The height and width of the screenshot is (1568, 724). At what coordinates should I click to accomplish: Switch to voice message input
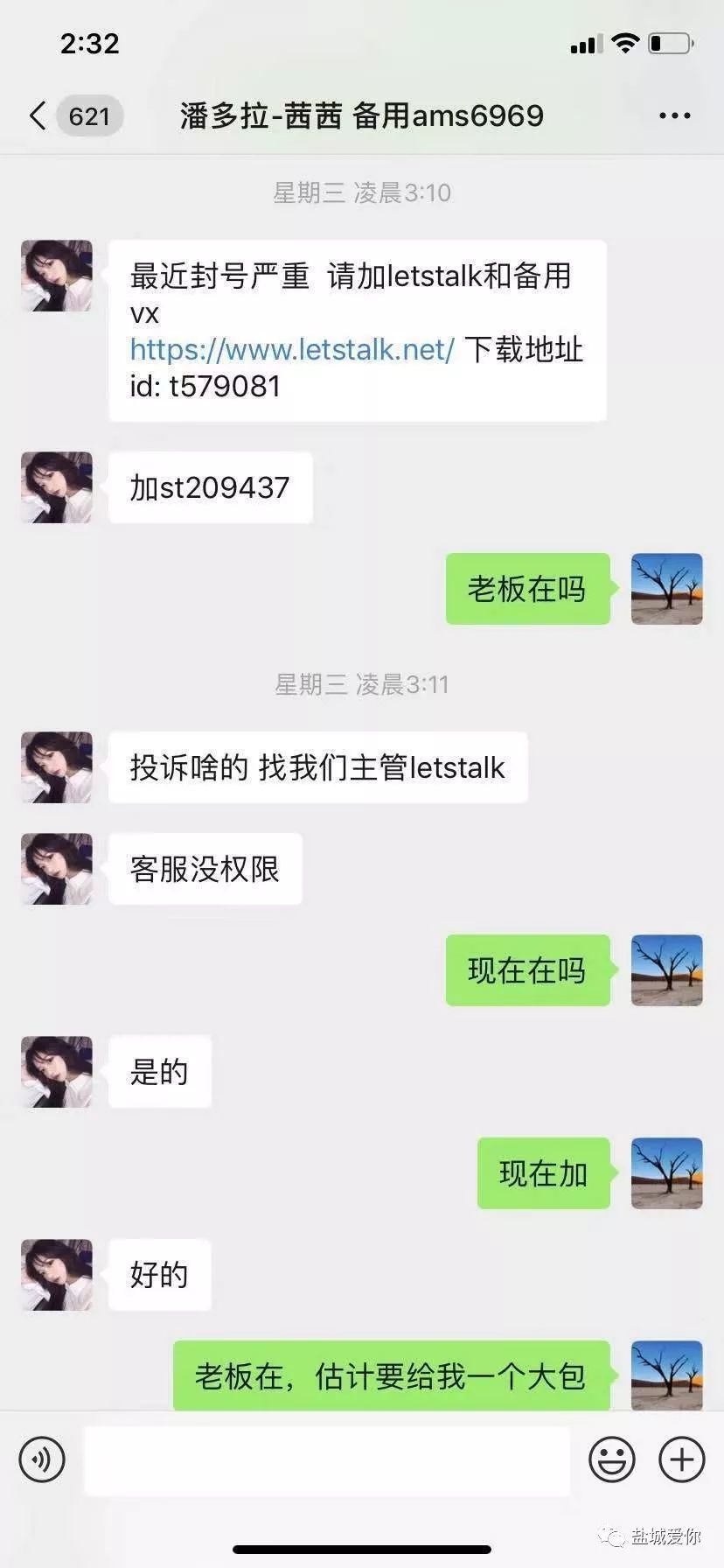point(42,1459)
